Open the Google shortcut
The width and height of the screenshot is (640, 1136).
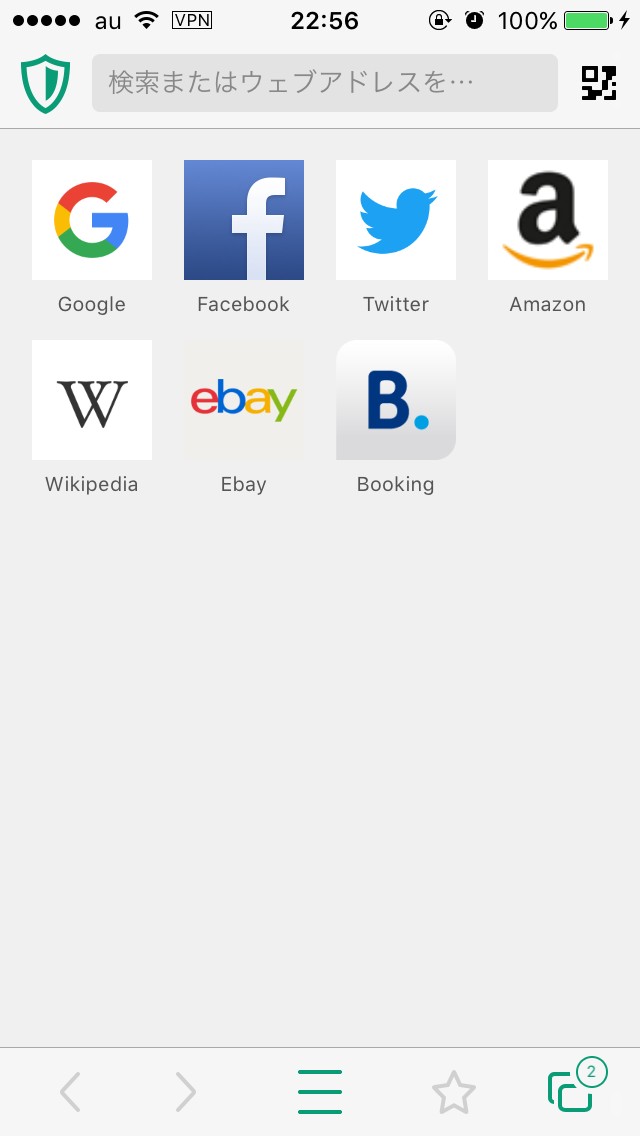[x=92, y=220]
